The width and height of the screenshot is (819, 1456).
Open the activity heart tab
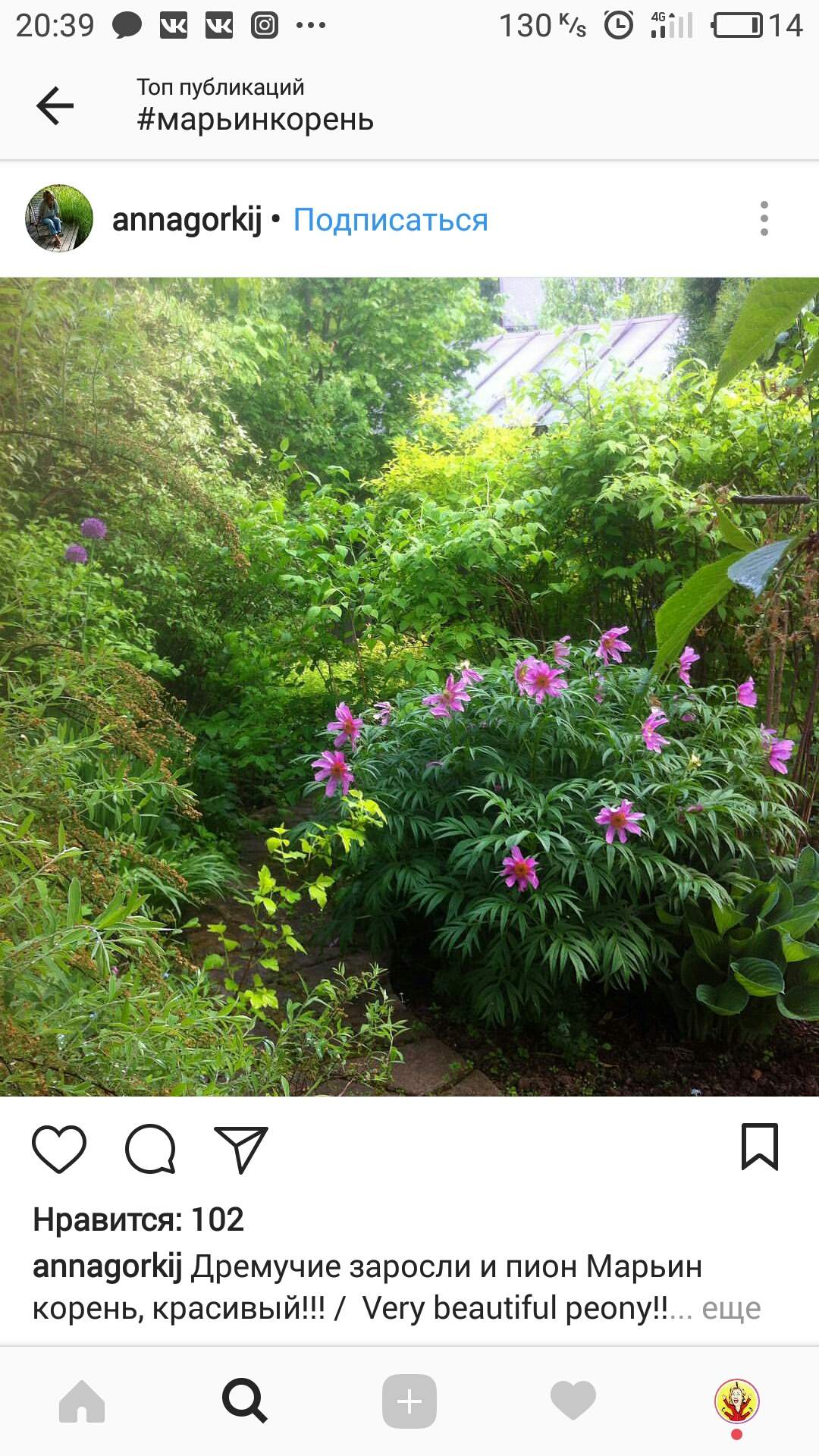click(x=573, y=1401)
